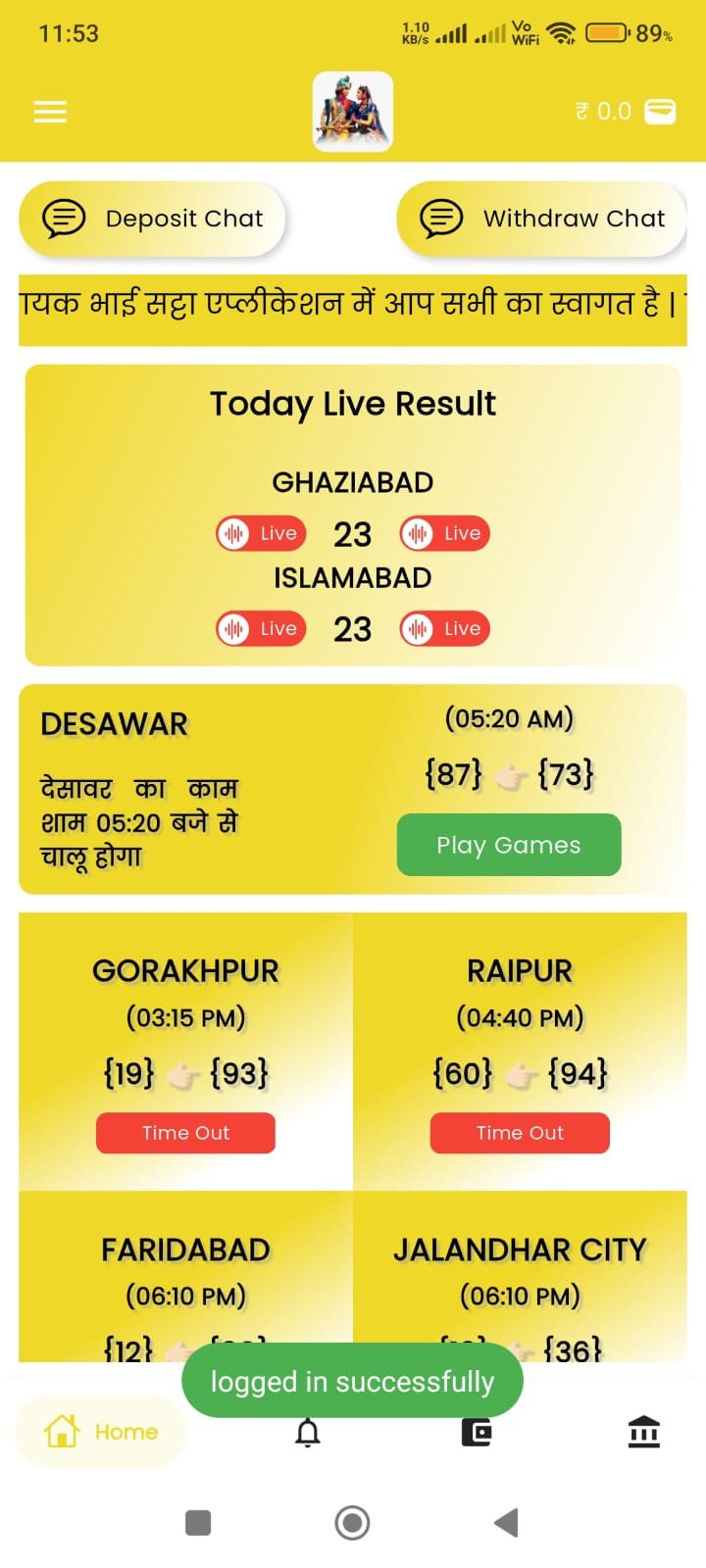Open the bank tab in bottom bar

644,1433
